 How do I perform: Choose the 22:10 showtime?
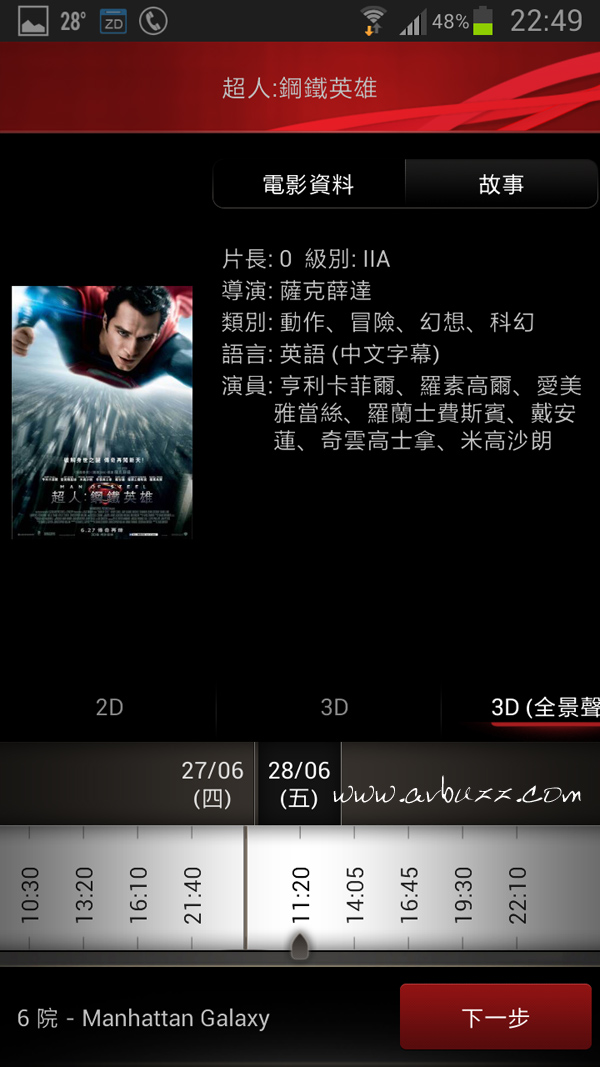point(516,895)
